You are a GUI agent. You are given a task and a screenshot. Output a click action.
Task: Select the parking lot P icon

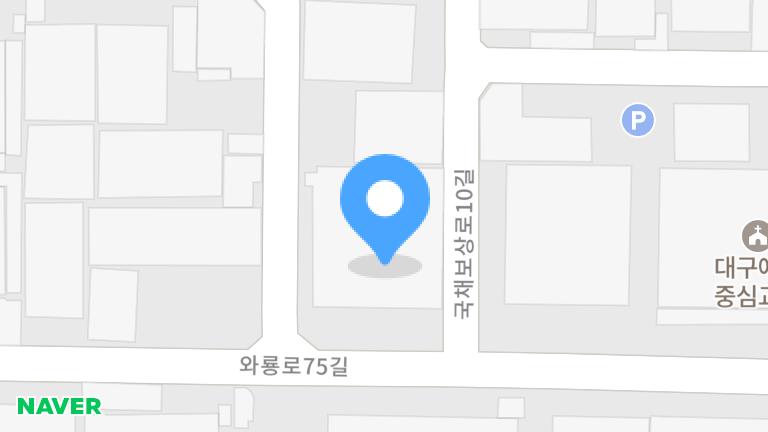coord(638,121)
